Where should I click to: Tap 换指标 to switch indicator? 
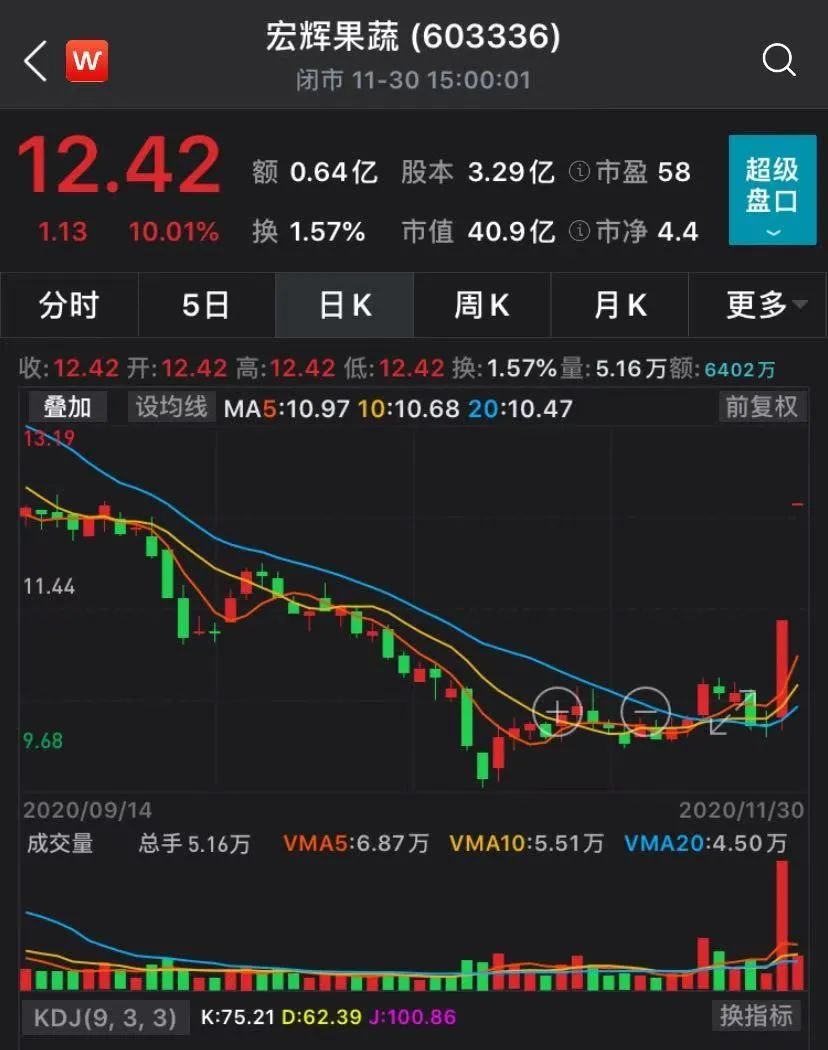click(x=757, y=1016)
